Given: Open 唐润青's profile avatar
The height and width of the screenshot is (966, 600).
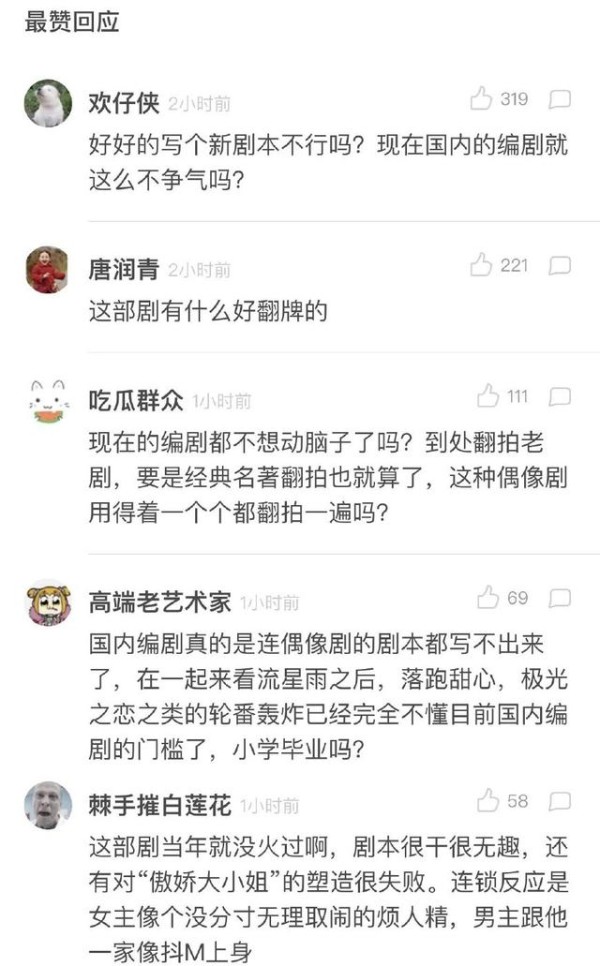Looking at the screenshot, I should (x=47, y=269).
